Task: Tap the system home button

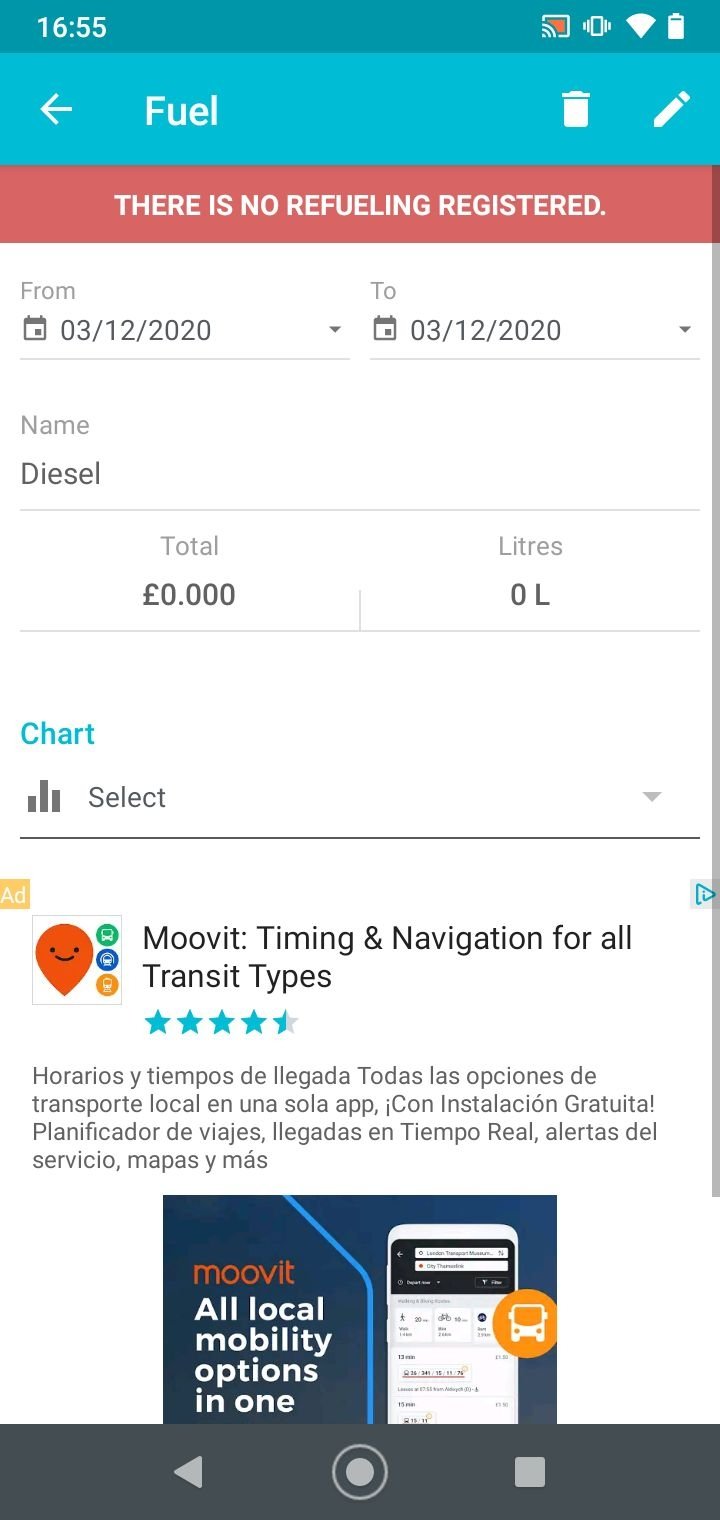Action: pos(360,1472)
